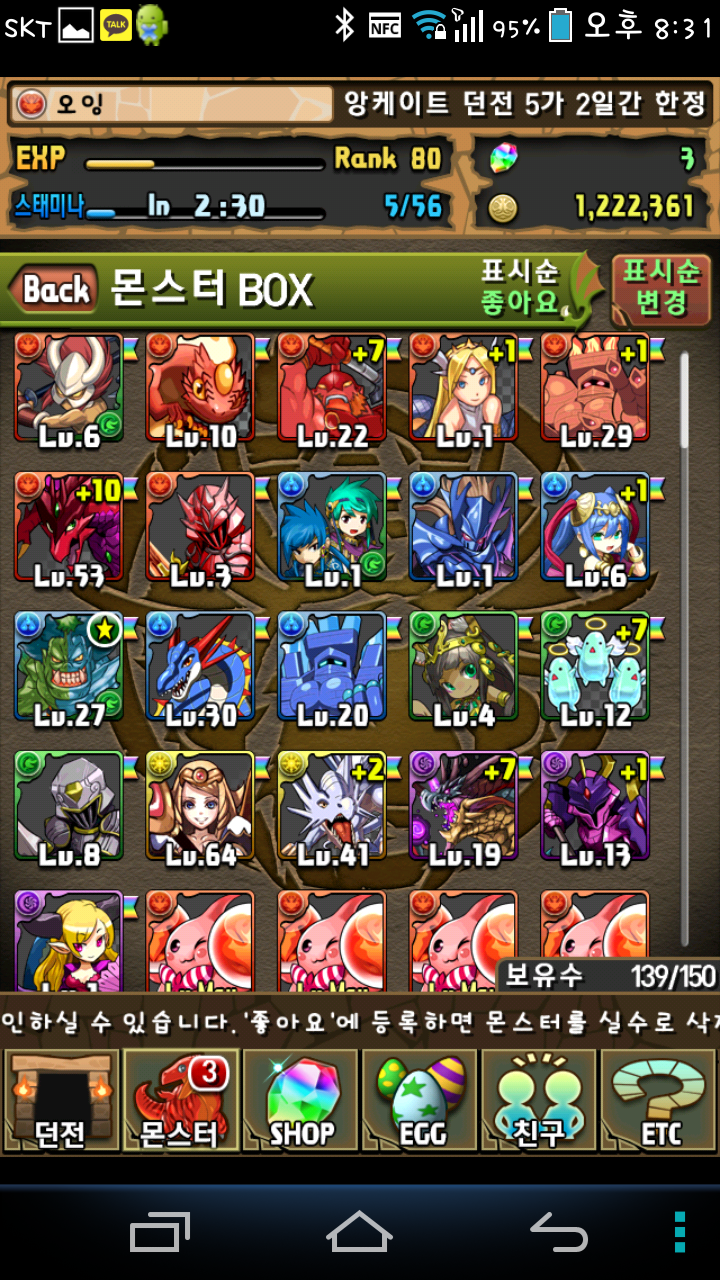
Task: Pick the Lv.12 angel blobs monster
Action: 596,668
